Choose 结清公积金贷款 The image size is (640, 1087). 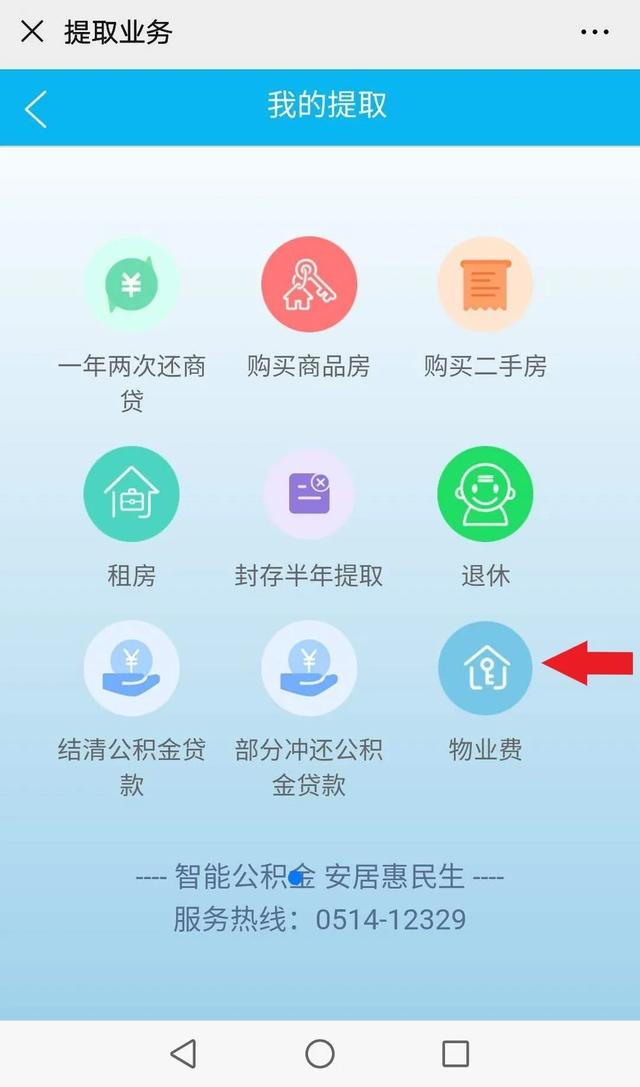[x=131, y=668]
